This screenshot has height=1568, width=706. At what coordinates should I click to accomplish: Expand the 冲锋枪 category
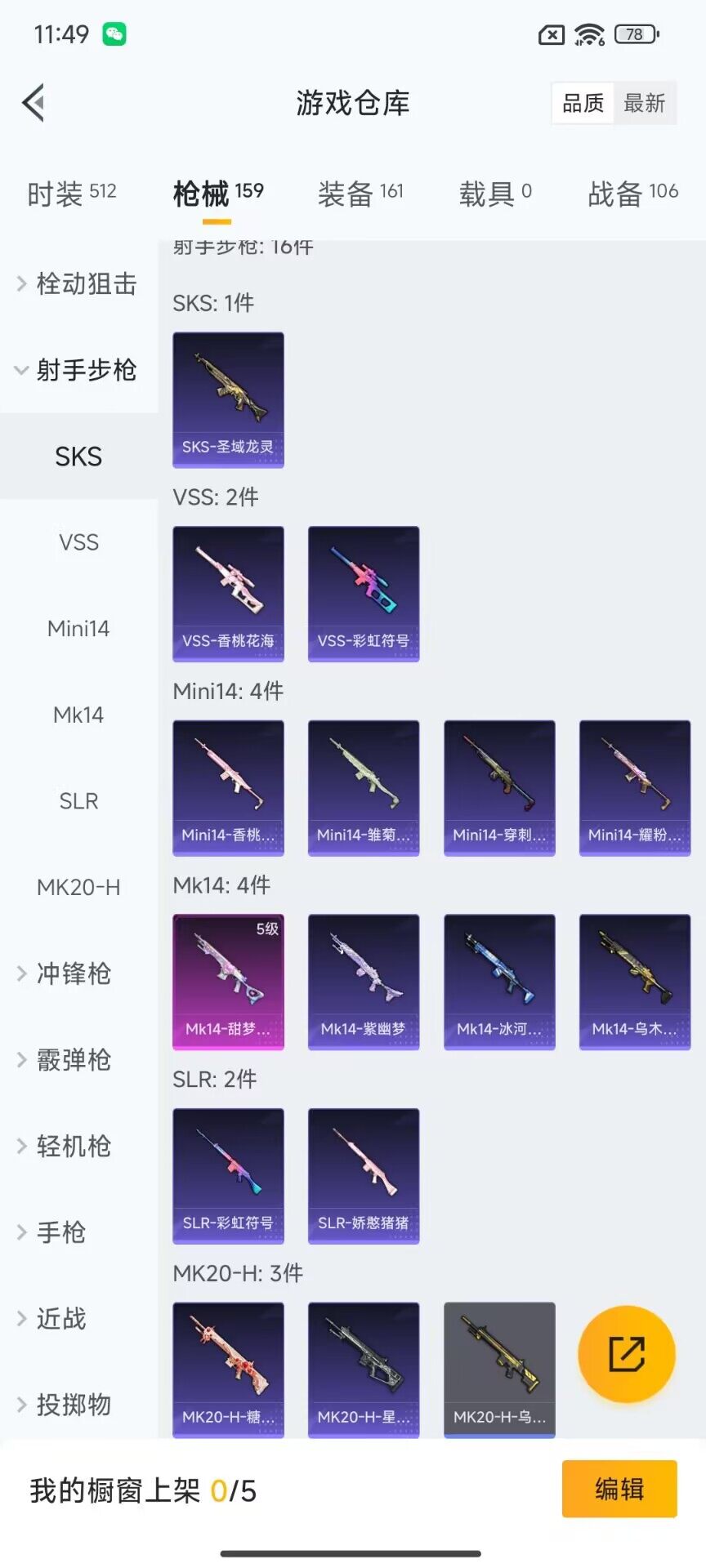click(x=74, y=973)
